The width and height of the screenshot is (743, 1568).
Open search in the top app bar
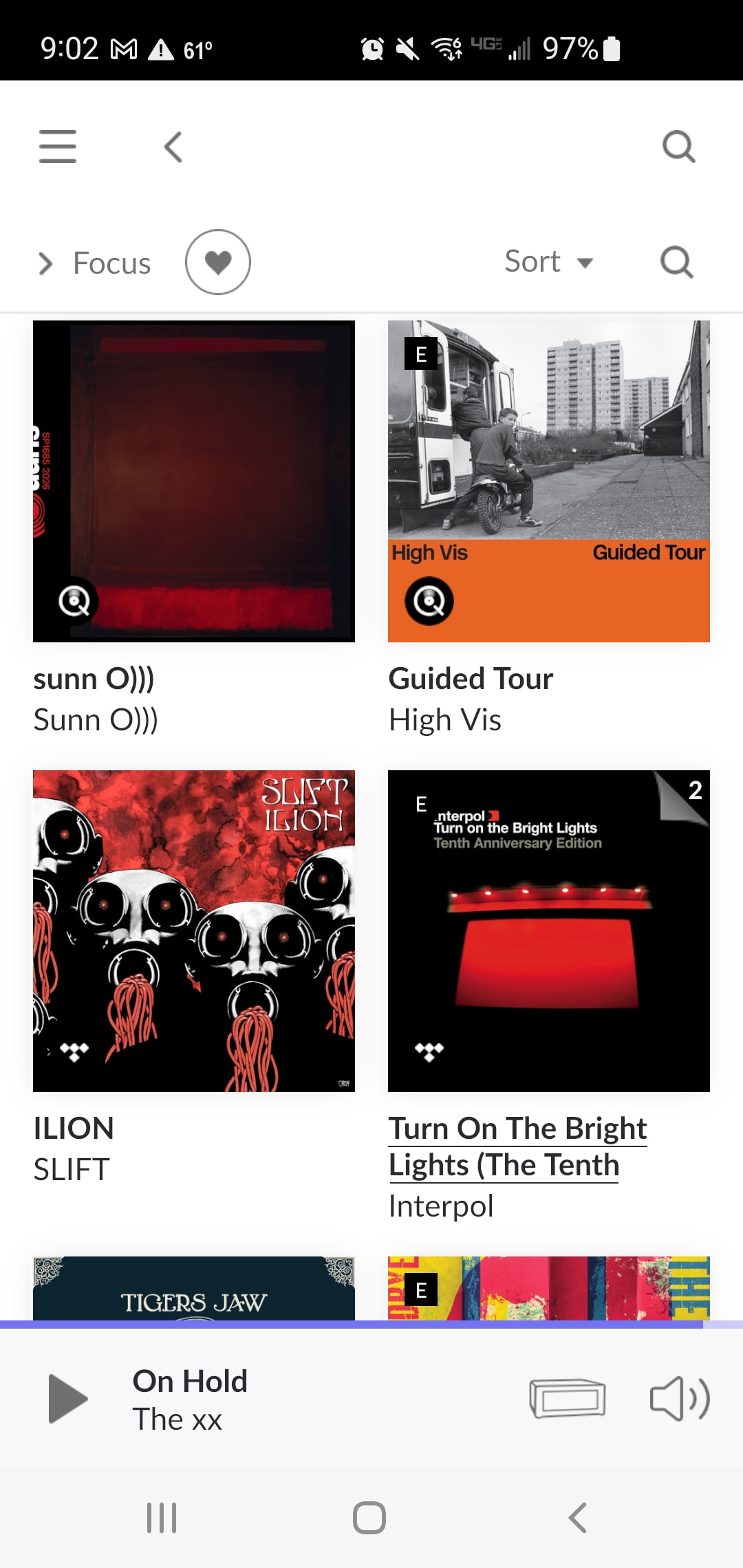point(678,146)
